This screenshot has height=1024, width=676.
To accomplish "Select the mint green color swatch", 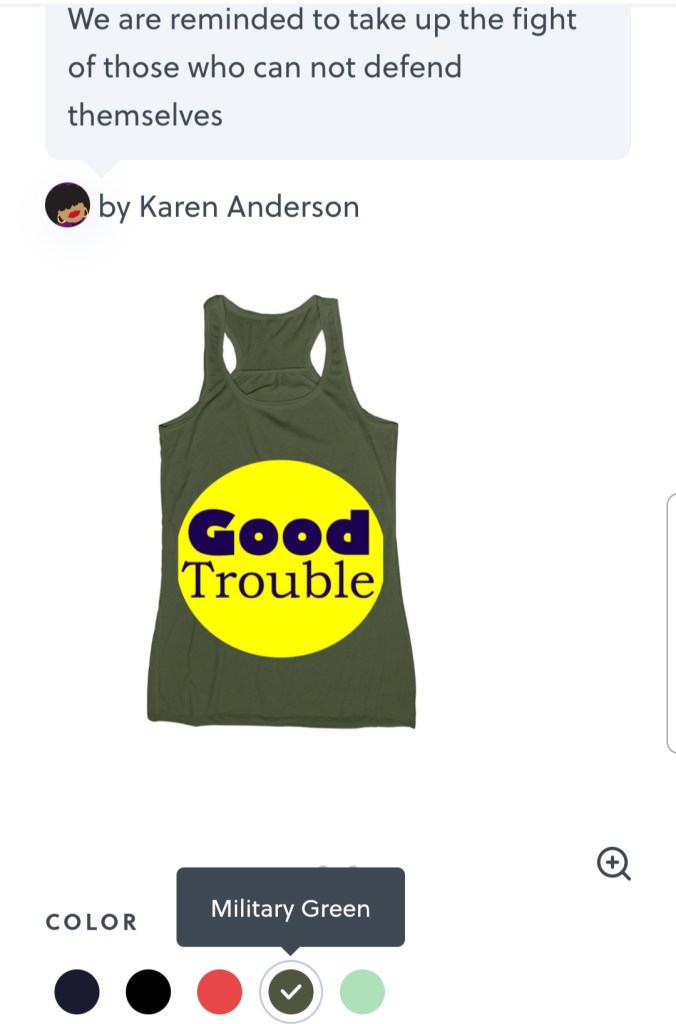I will [362, 992].
